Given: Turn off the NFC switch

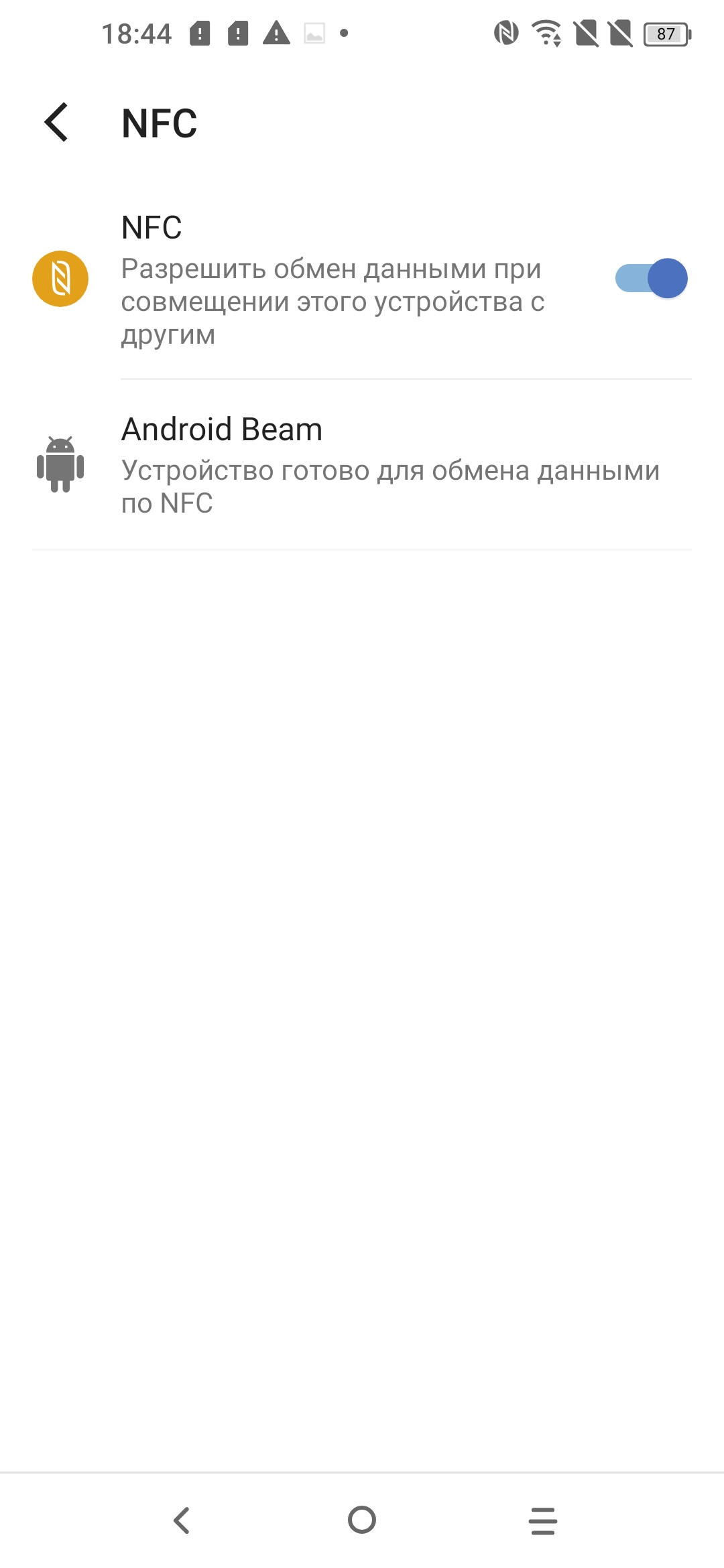Looking at the screenshot, I should 651,279.
